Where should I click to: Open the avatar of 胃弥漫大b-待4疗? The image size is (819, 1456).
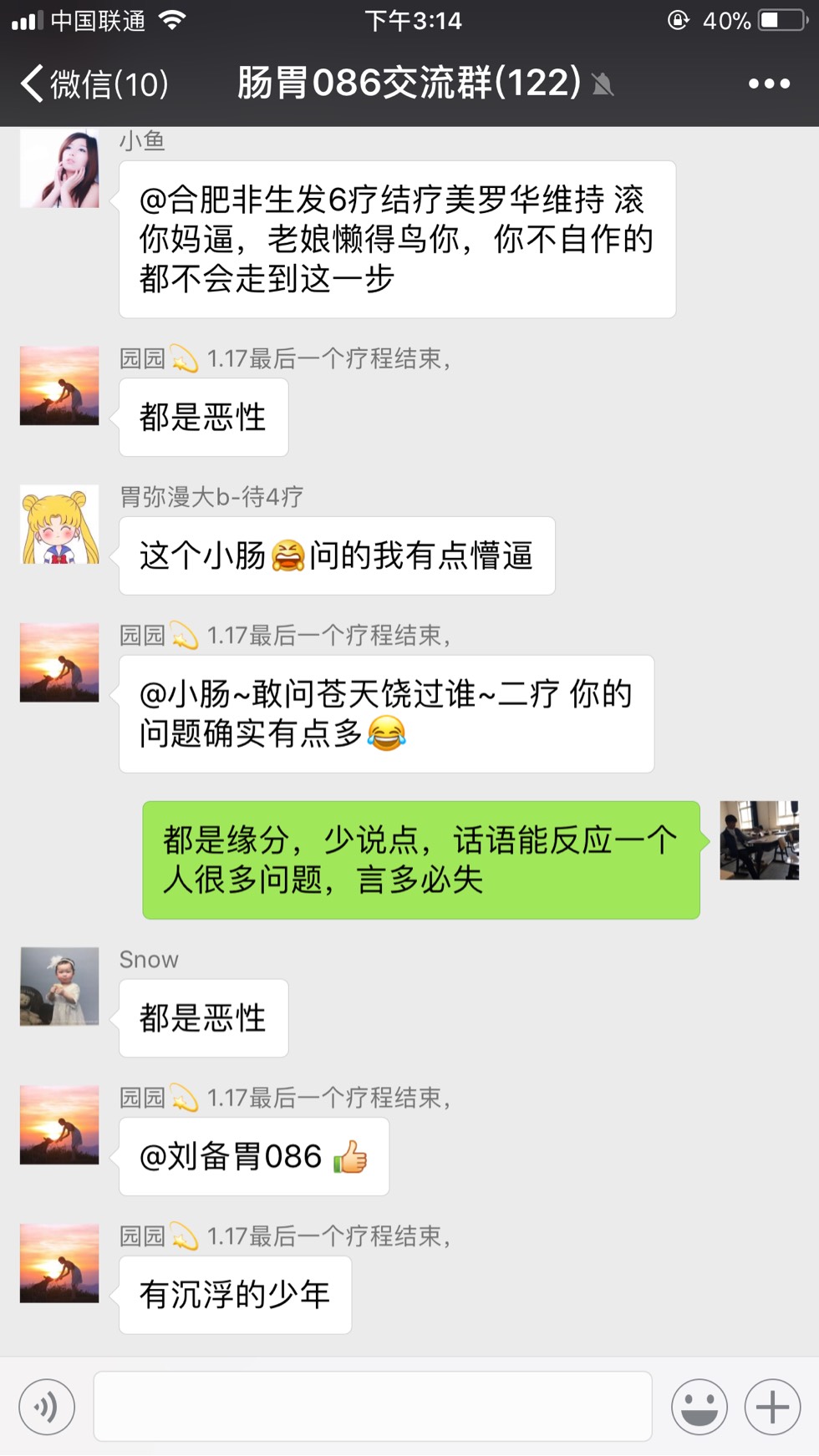point(59,525)
